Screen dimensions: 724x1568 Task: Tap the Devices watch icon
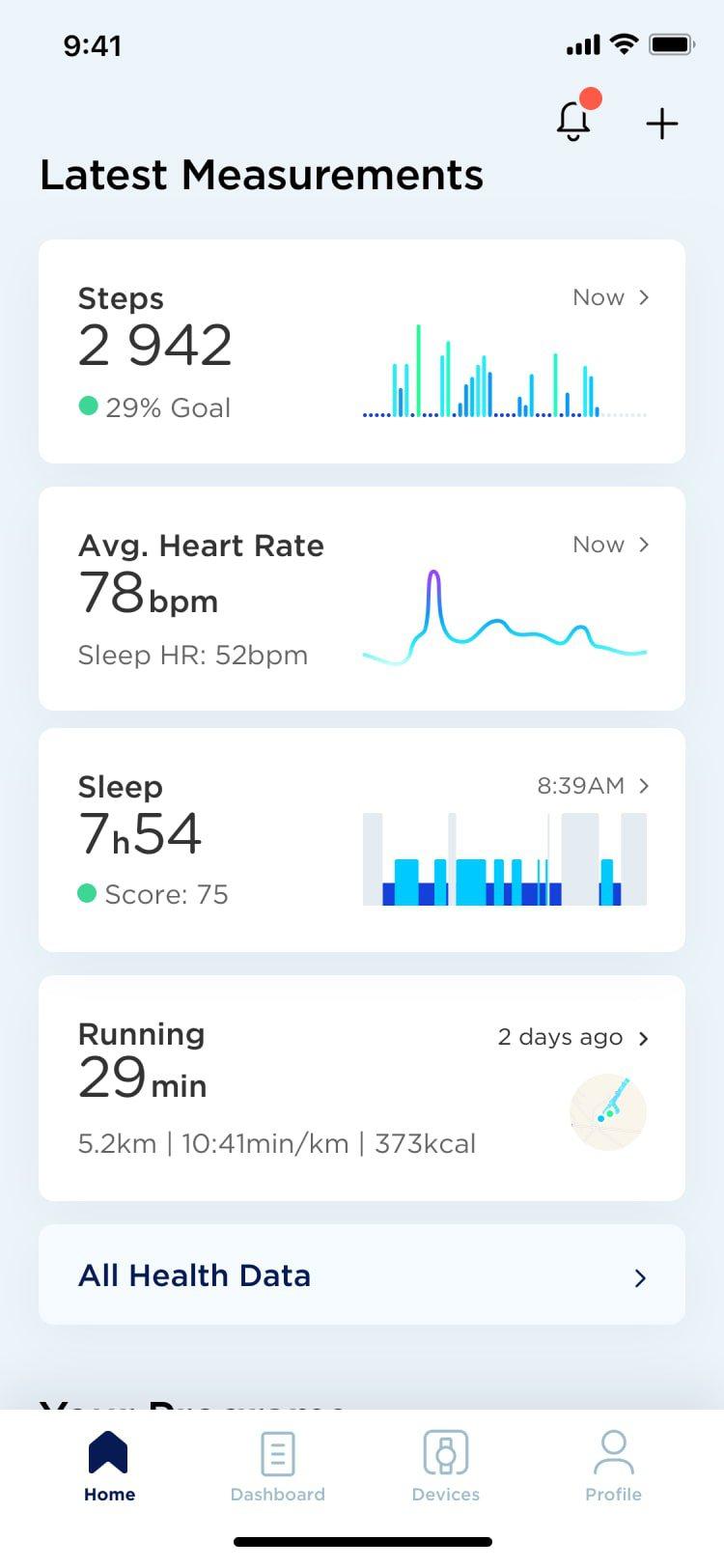coord(446,1452)
